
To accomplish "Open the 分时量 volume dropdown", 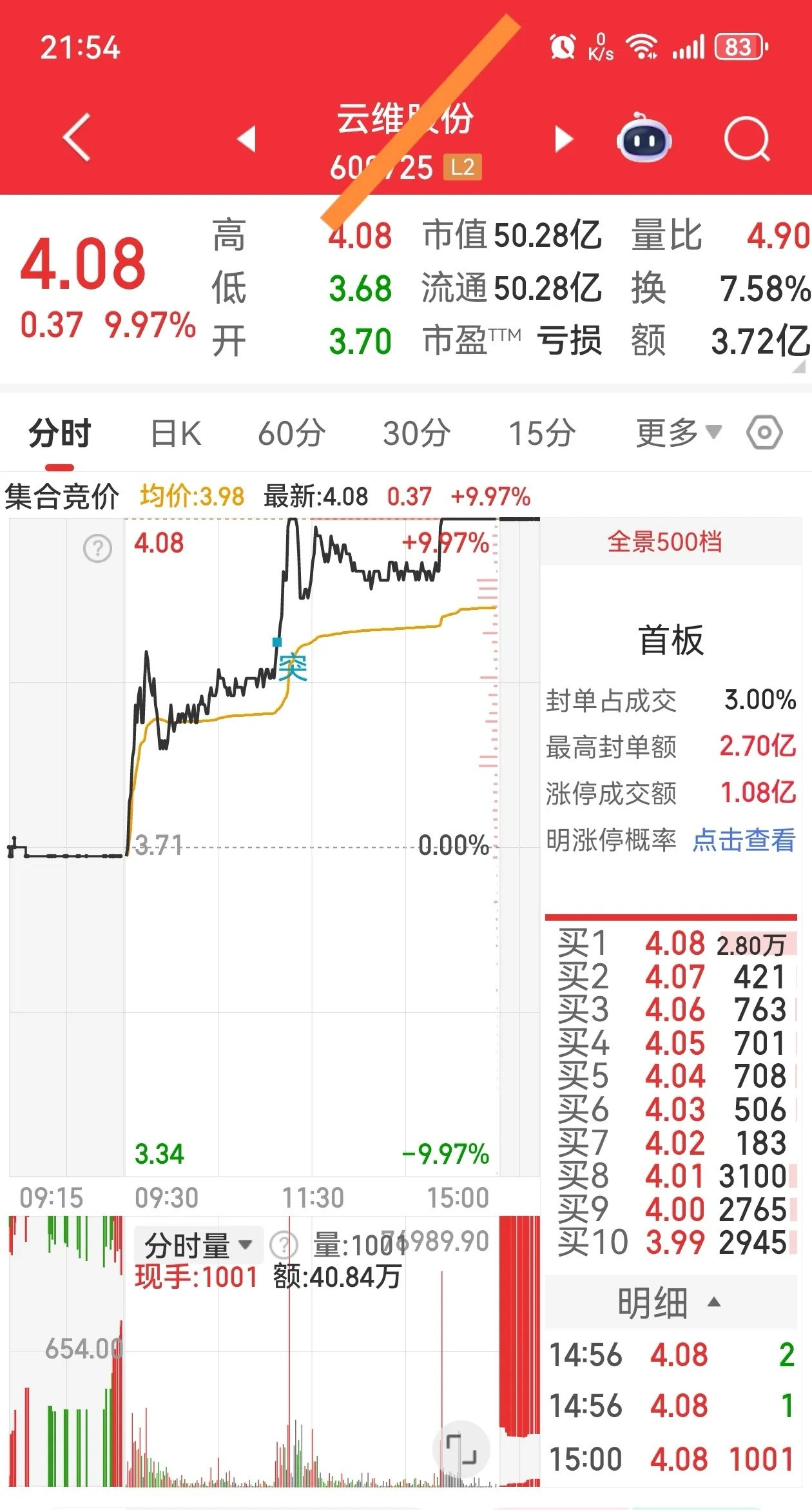I will [x=197, y=1244].
